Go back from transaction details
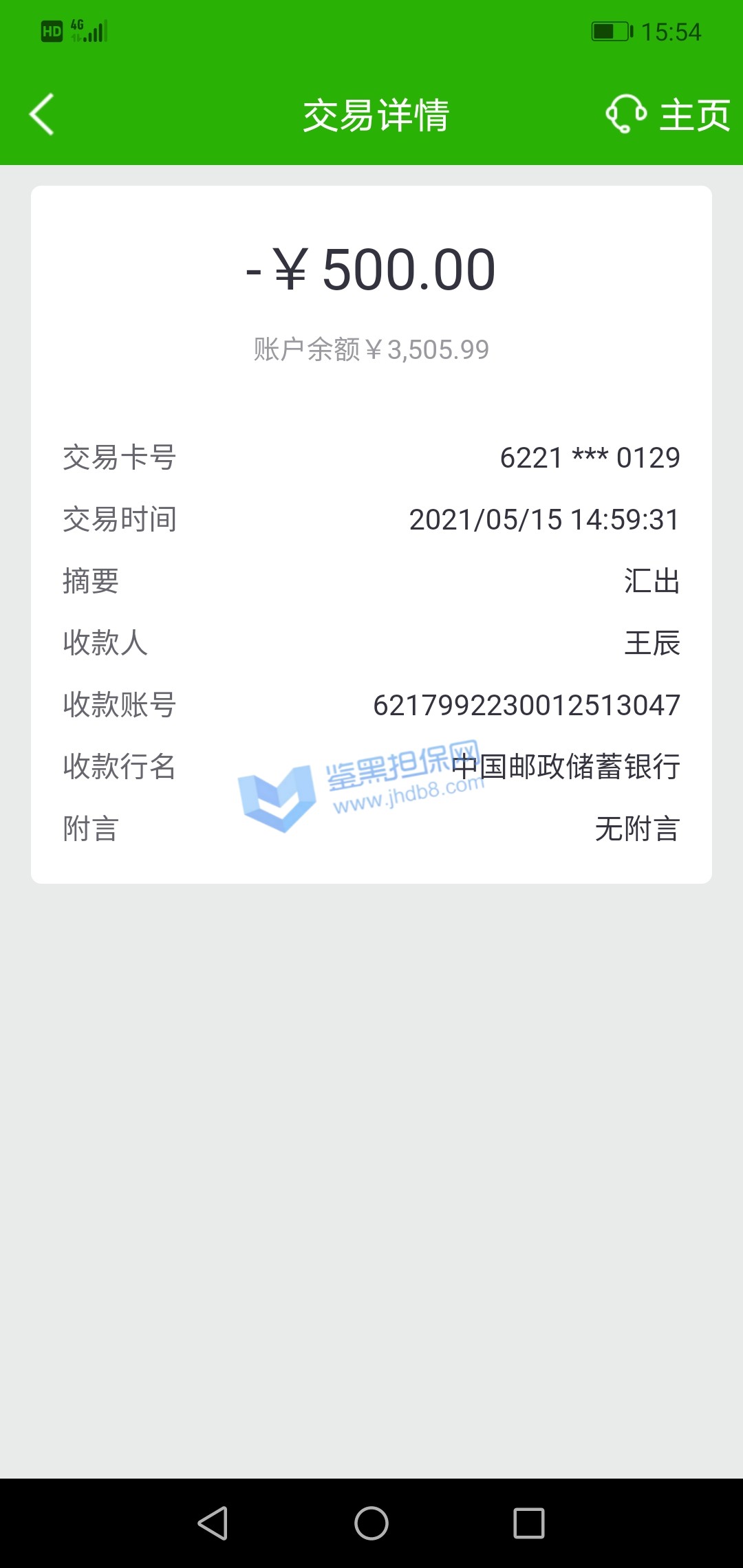This screenshot has height=1568, width=743. pos(42,114)
